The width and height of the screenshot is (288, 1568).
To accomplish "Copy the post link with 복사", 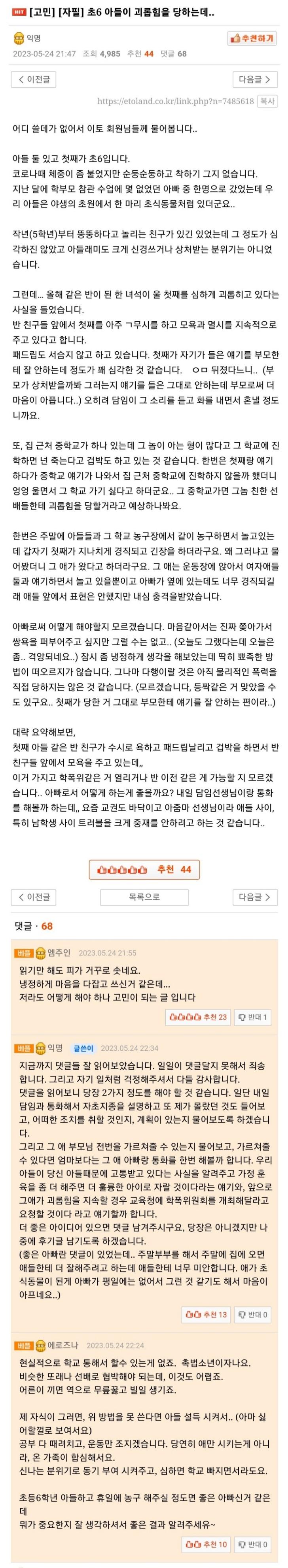I will [x=267, y=101].
